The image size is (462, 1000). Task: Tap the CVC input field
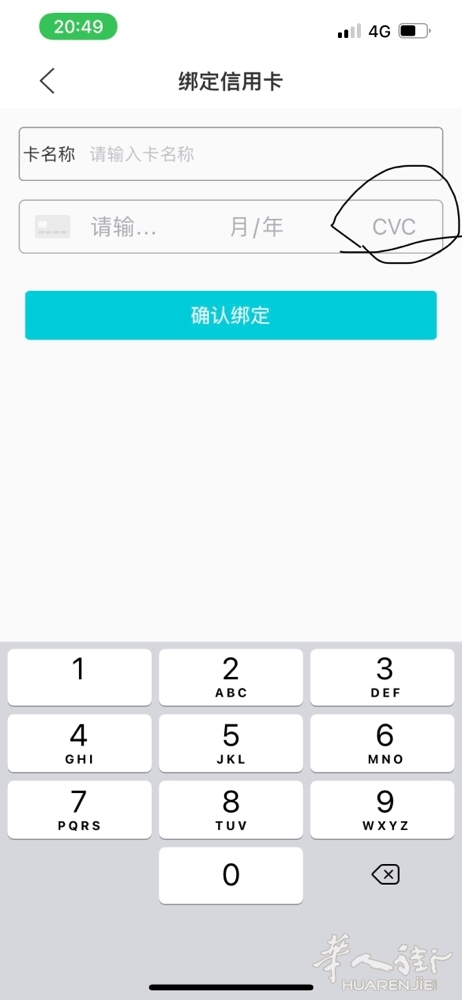coord(394,227)
